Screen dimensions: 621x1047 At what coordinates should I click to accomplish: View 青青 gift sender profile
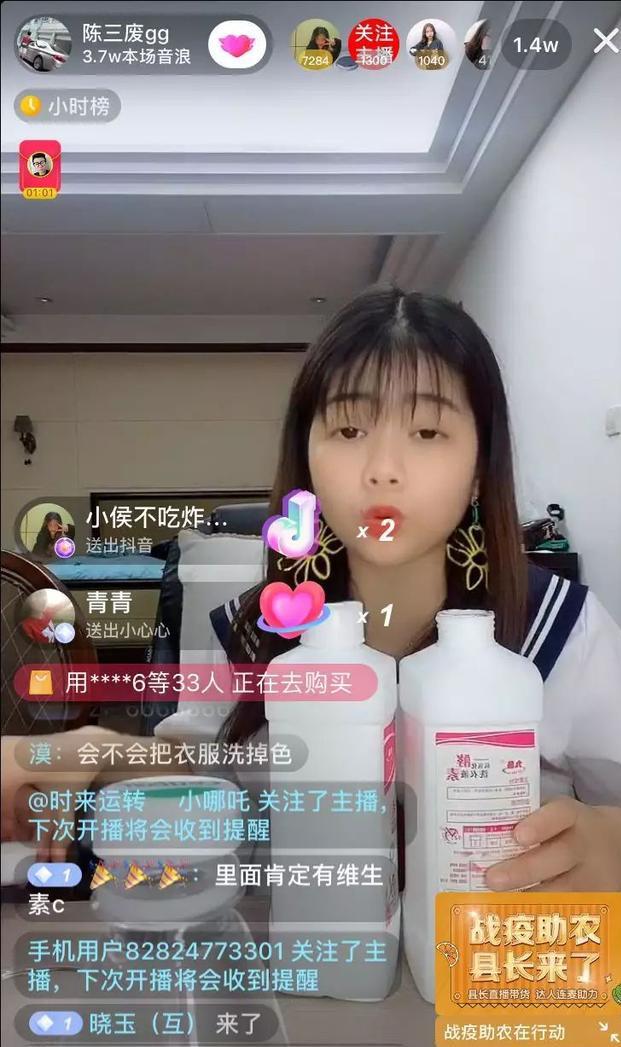pos(48,615)
